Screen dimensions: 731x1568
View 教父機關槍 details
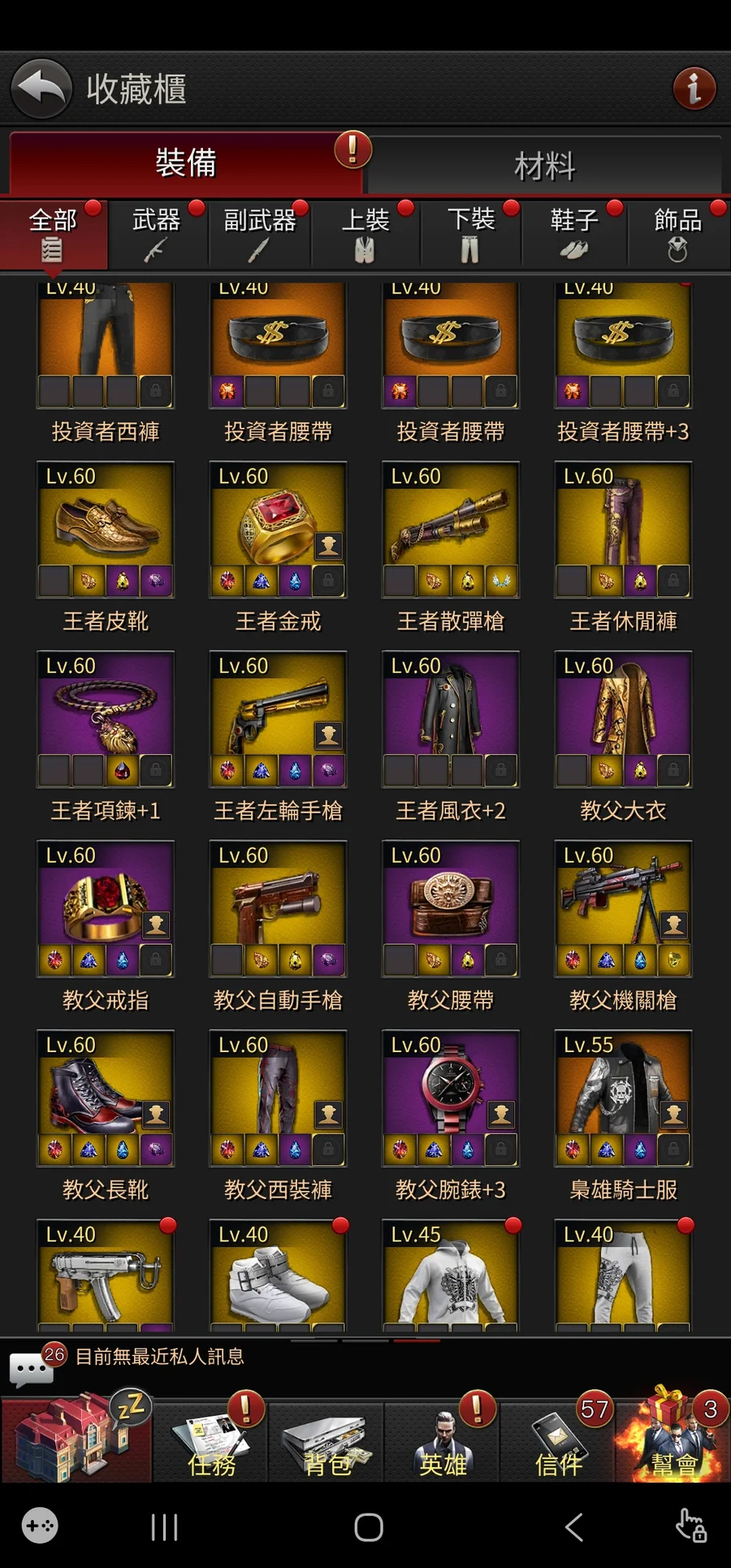[623, 908]
